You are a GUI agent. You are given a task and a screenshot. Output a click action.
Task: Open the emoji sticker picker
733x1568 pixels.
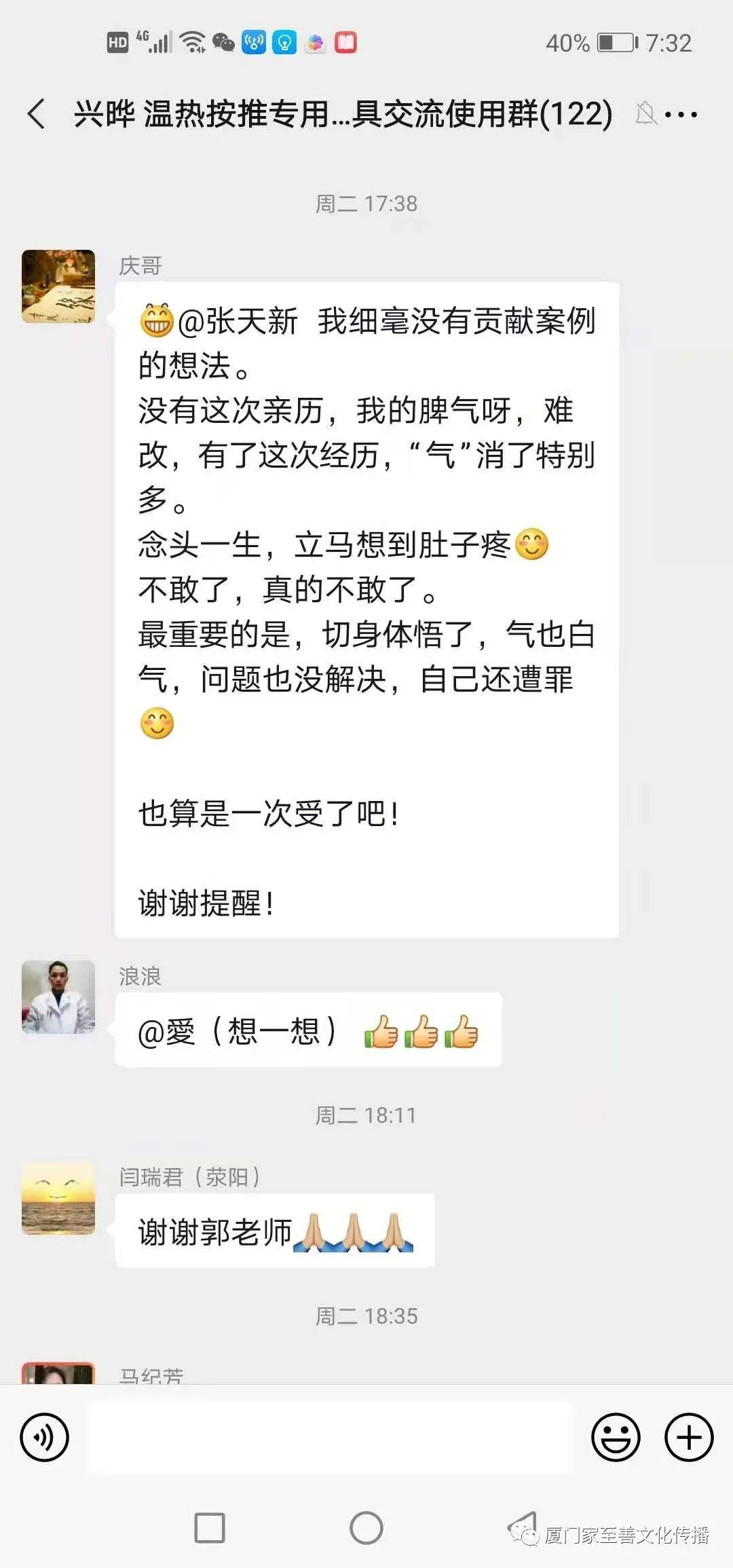(x=616, y=1437)
